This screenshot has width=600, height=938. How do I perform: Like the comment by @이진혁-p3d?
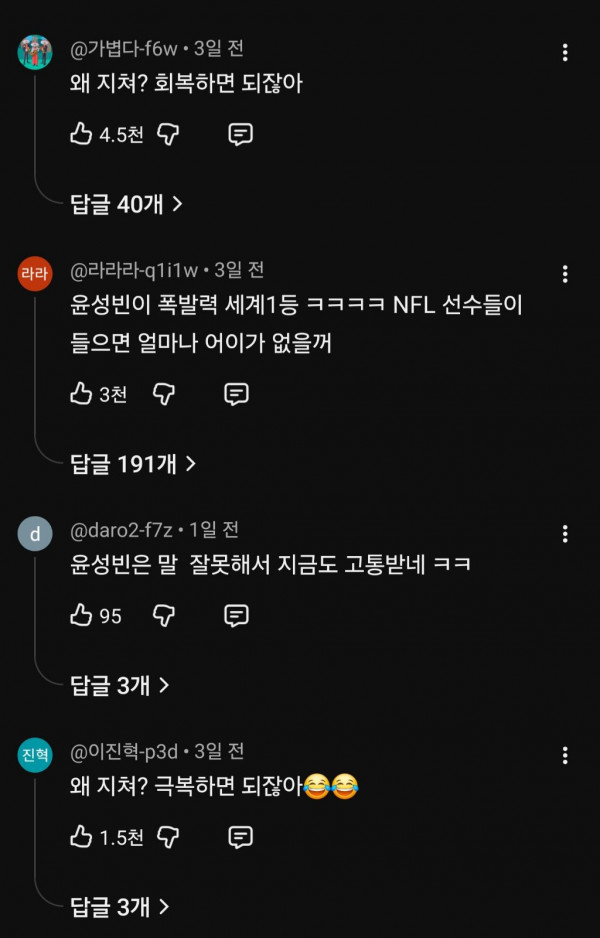click(x=82, y=837)
